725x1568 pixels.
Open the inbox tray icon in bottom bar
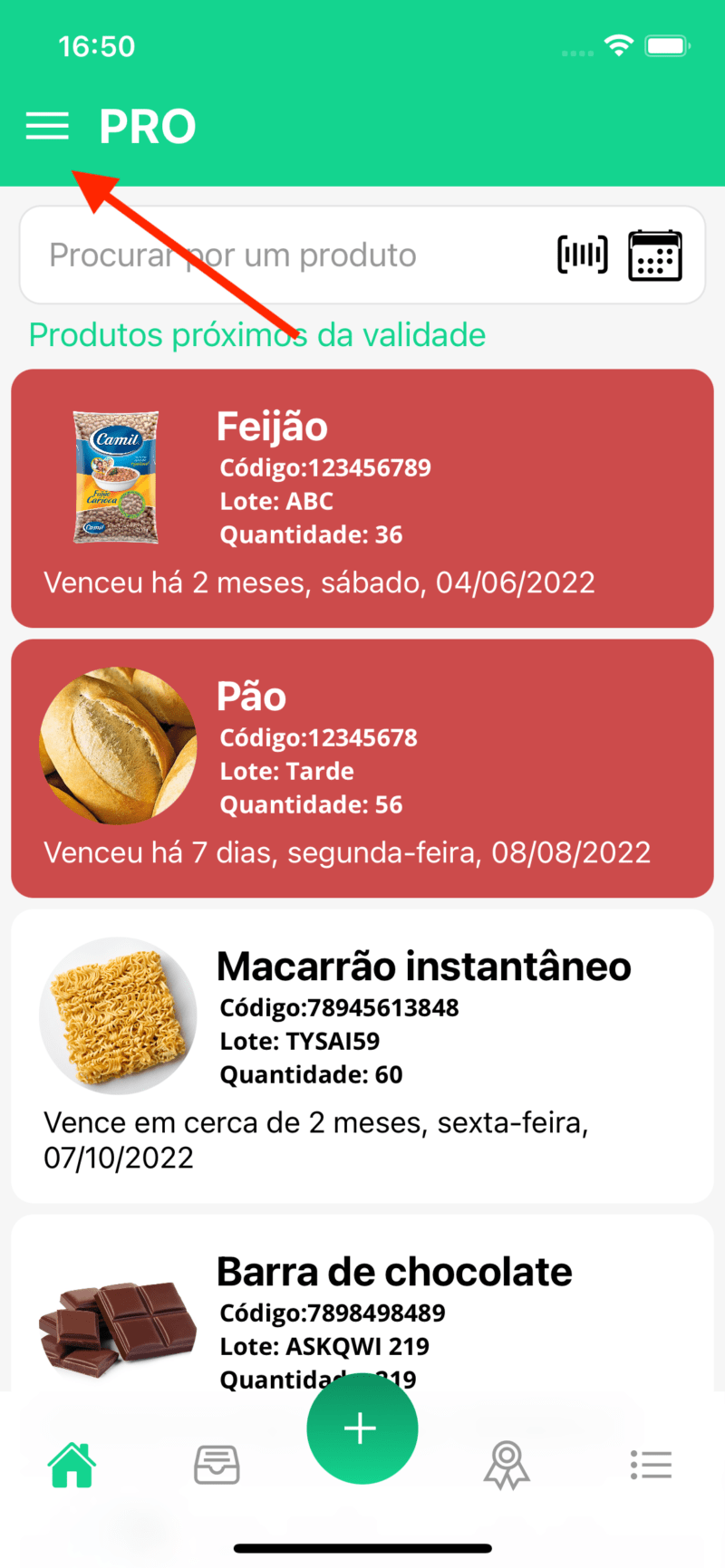coord(217,1464)
